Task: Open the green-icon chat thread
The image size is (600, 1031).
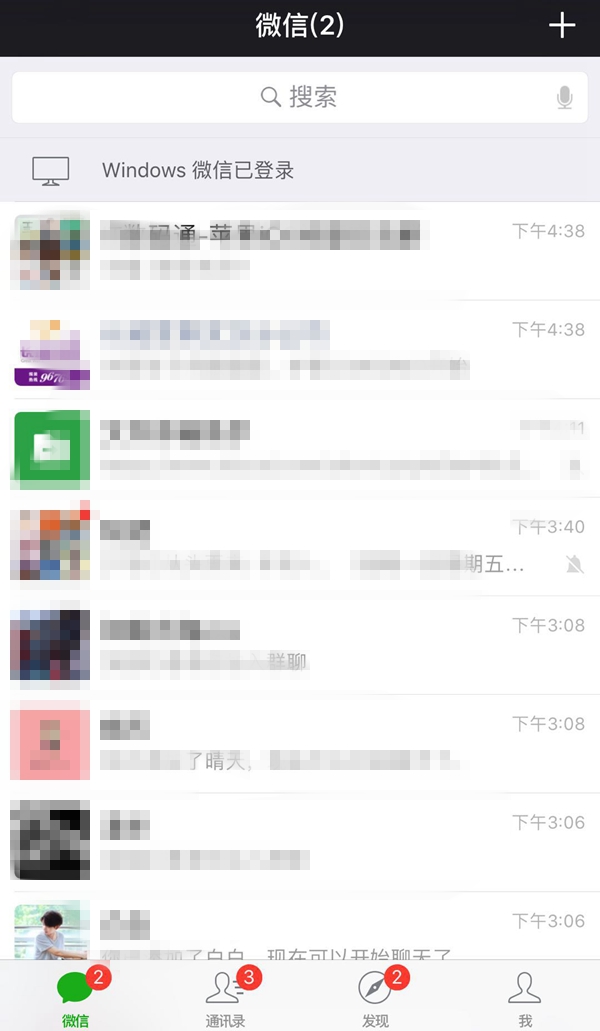Action: [x=300, y=449]
